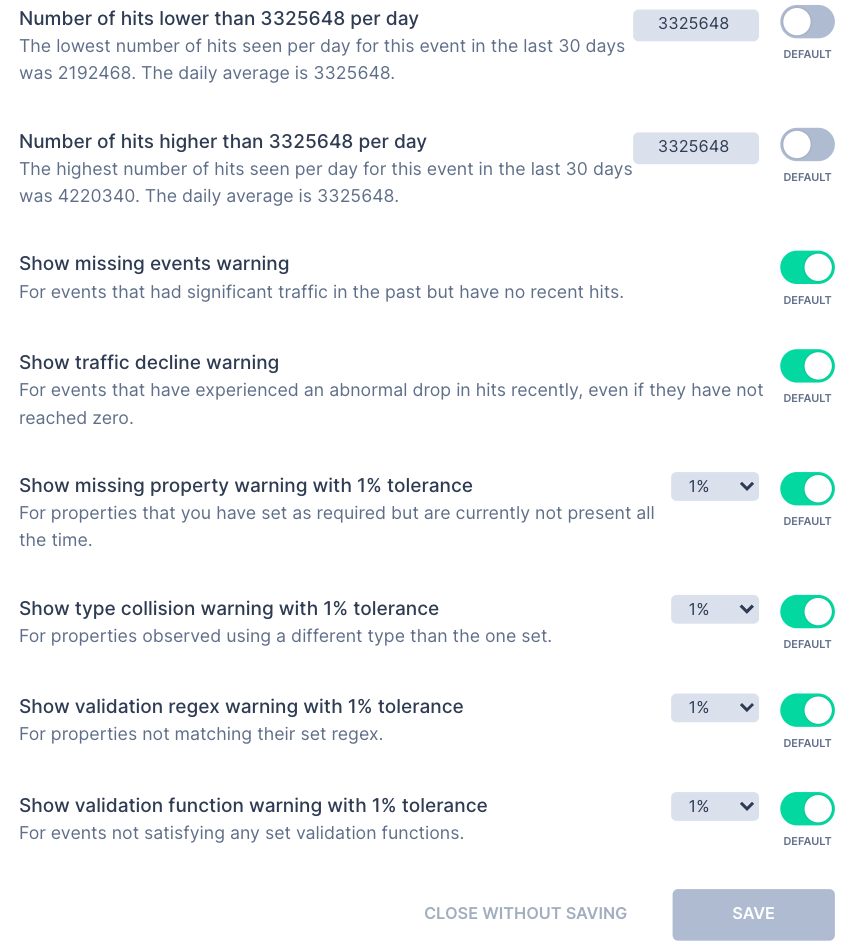The width and height of the screenshot is (851, 948).
Task: Enable the 'Number of hits higher than' toggle
Action: [x=807, y=146]
